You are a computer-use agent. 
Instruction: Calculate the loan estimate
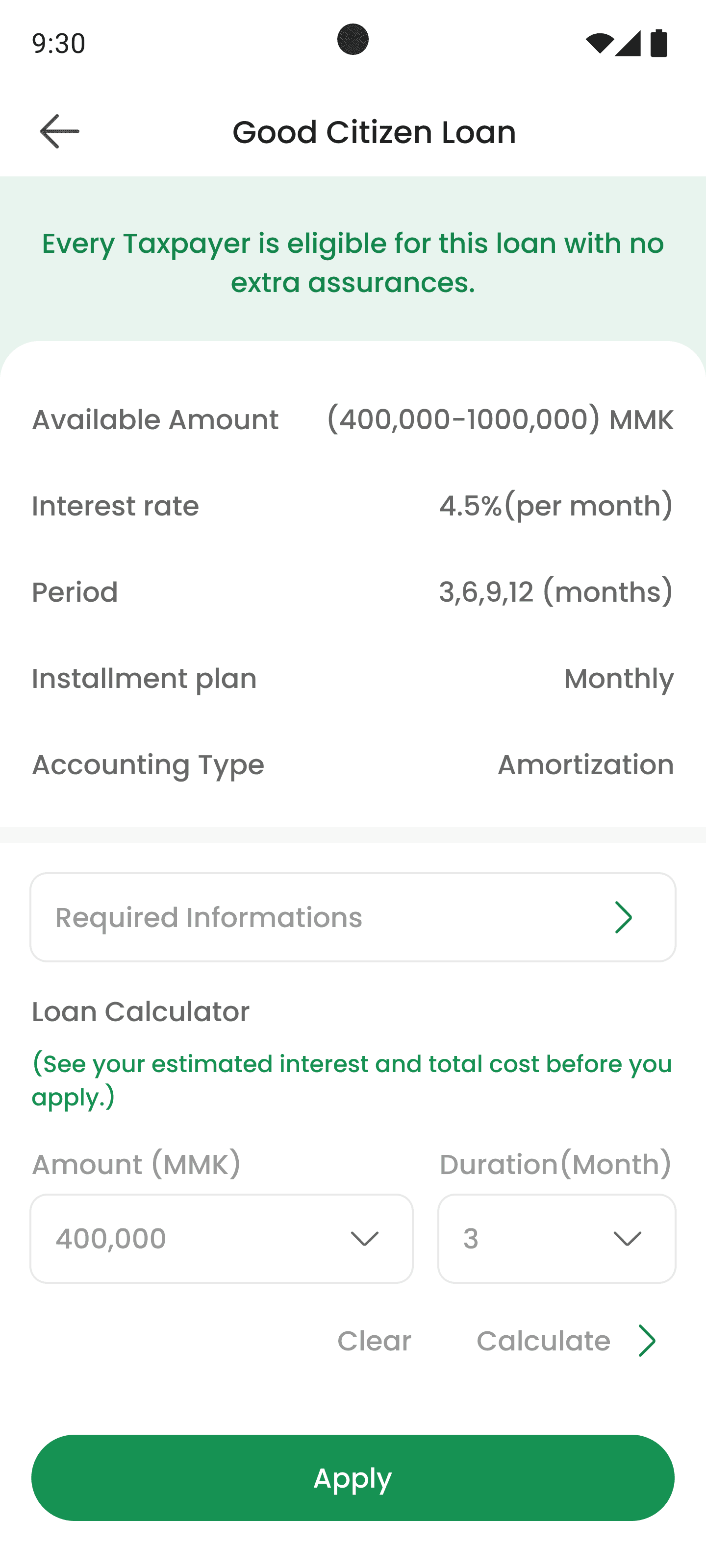(565, 1341)
